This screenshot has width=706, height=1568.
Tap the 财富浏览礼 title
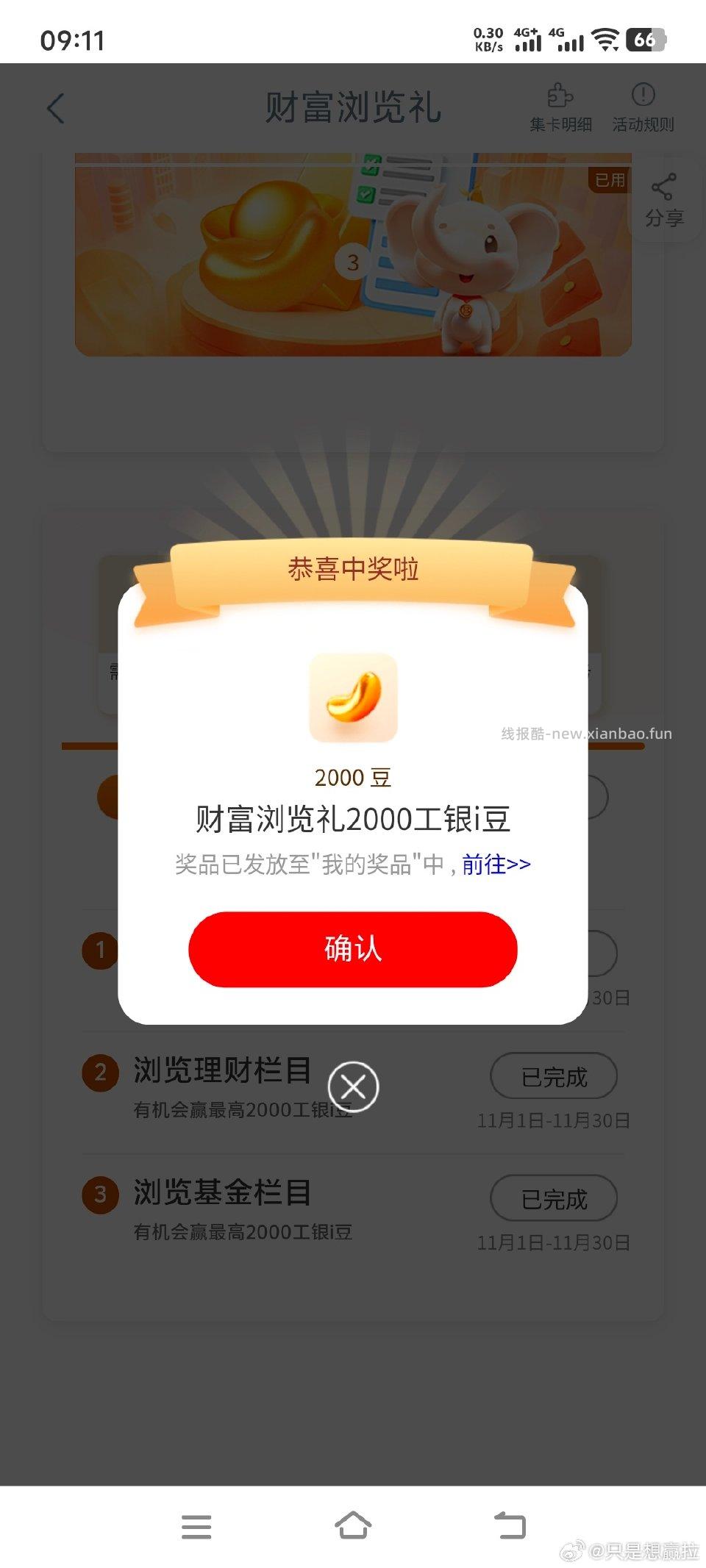coord(353,105)
